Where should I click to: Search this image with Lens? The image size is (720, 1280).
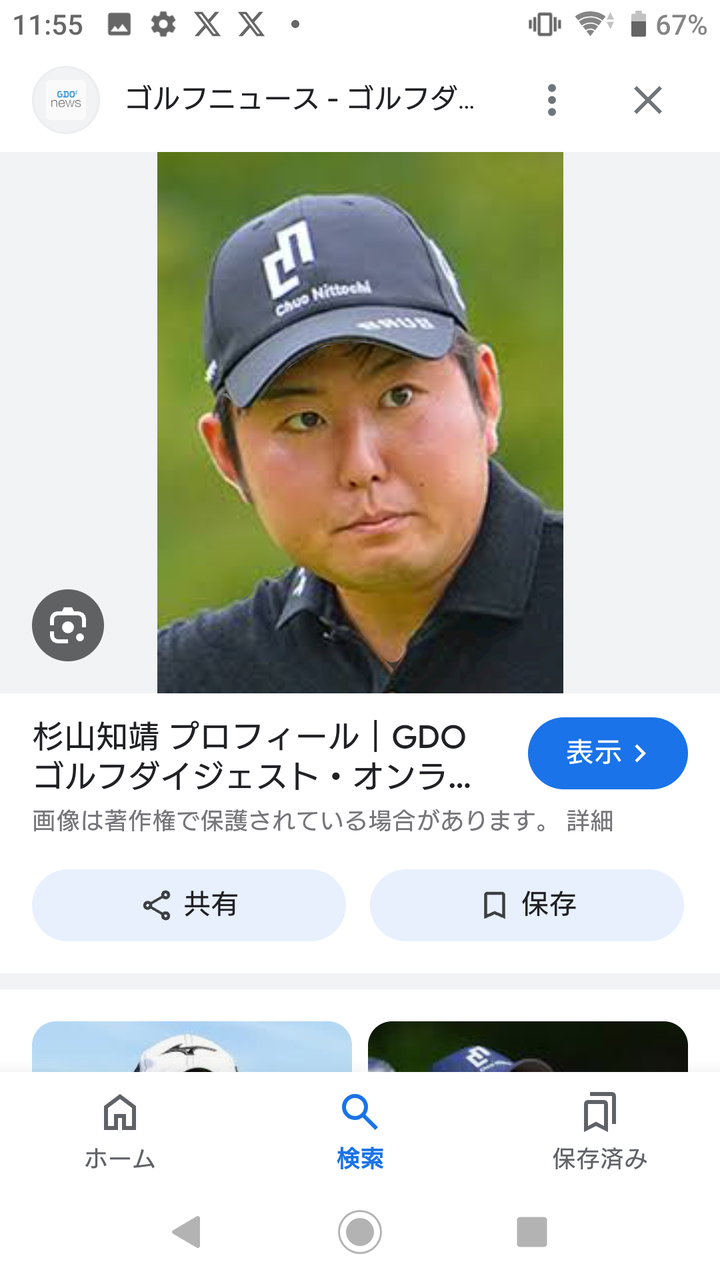click(68, 626)
